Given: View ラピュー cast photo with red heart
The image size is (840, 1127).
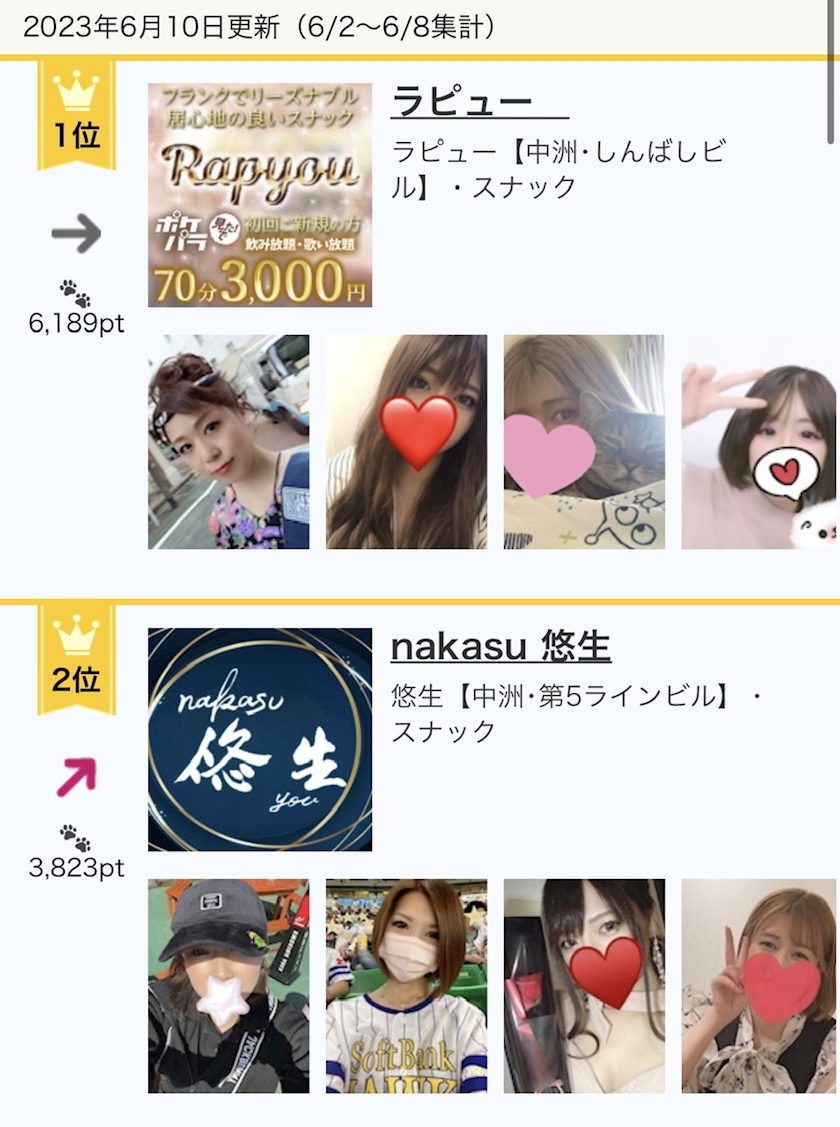Looking at the screenshot, I should (x=407, y=442).
